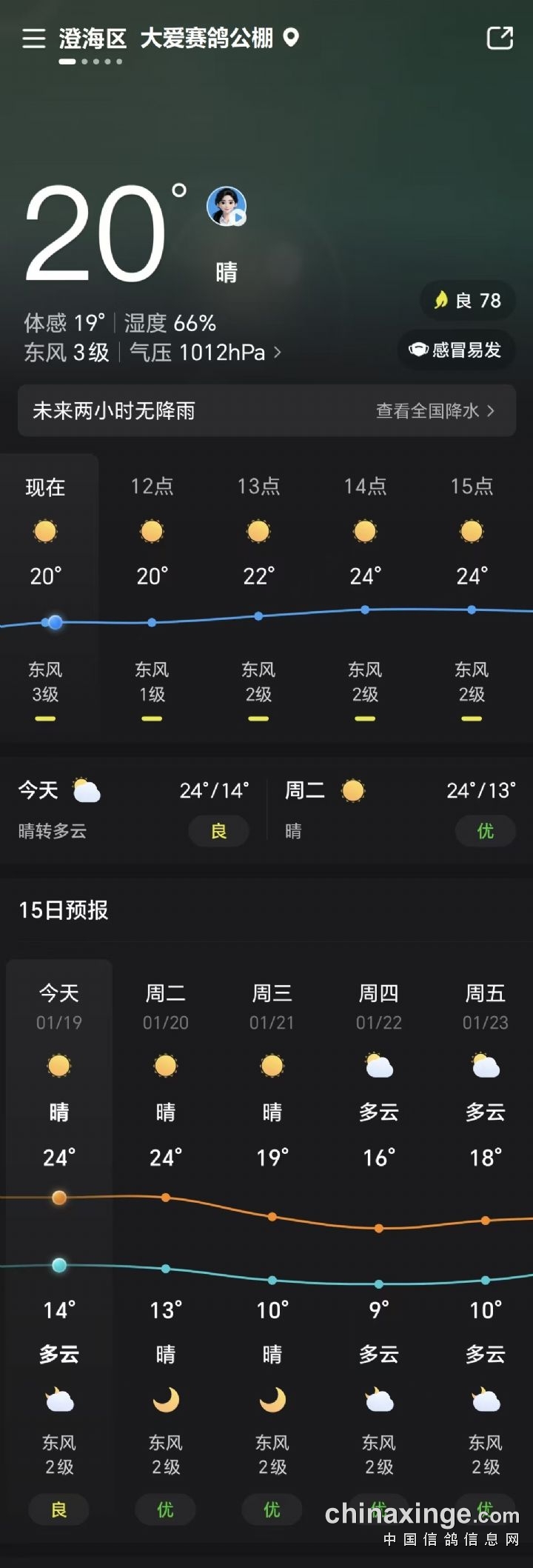The image size is (533, 1568).
Task: Select 周三 01/21 in the 15-day forecast
Action: coord(272,1006)
